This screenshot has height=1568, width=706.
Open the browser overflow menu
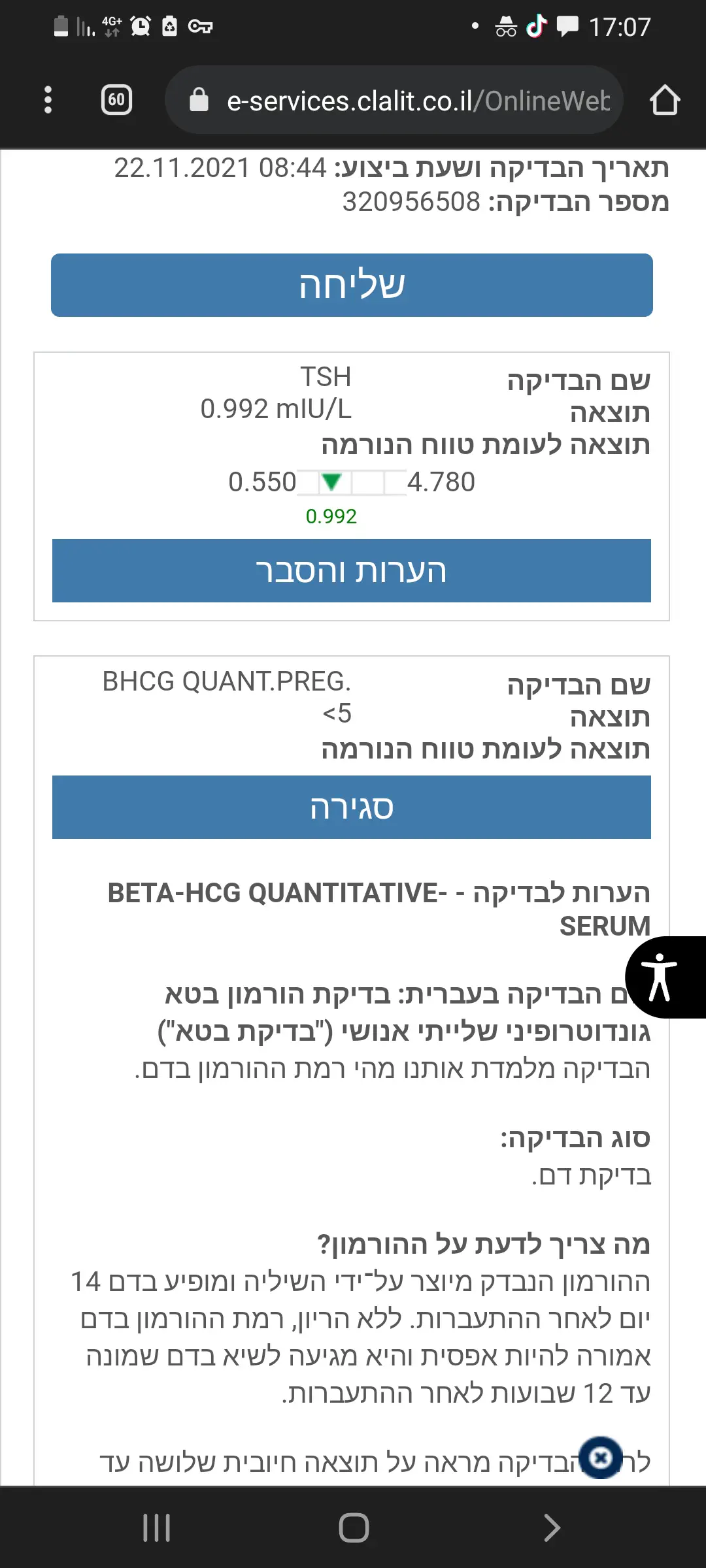[48, 100]
